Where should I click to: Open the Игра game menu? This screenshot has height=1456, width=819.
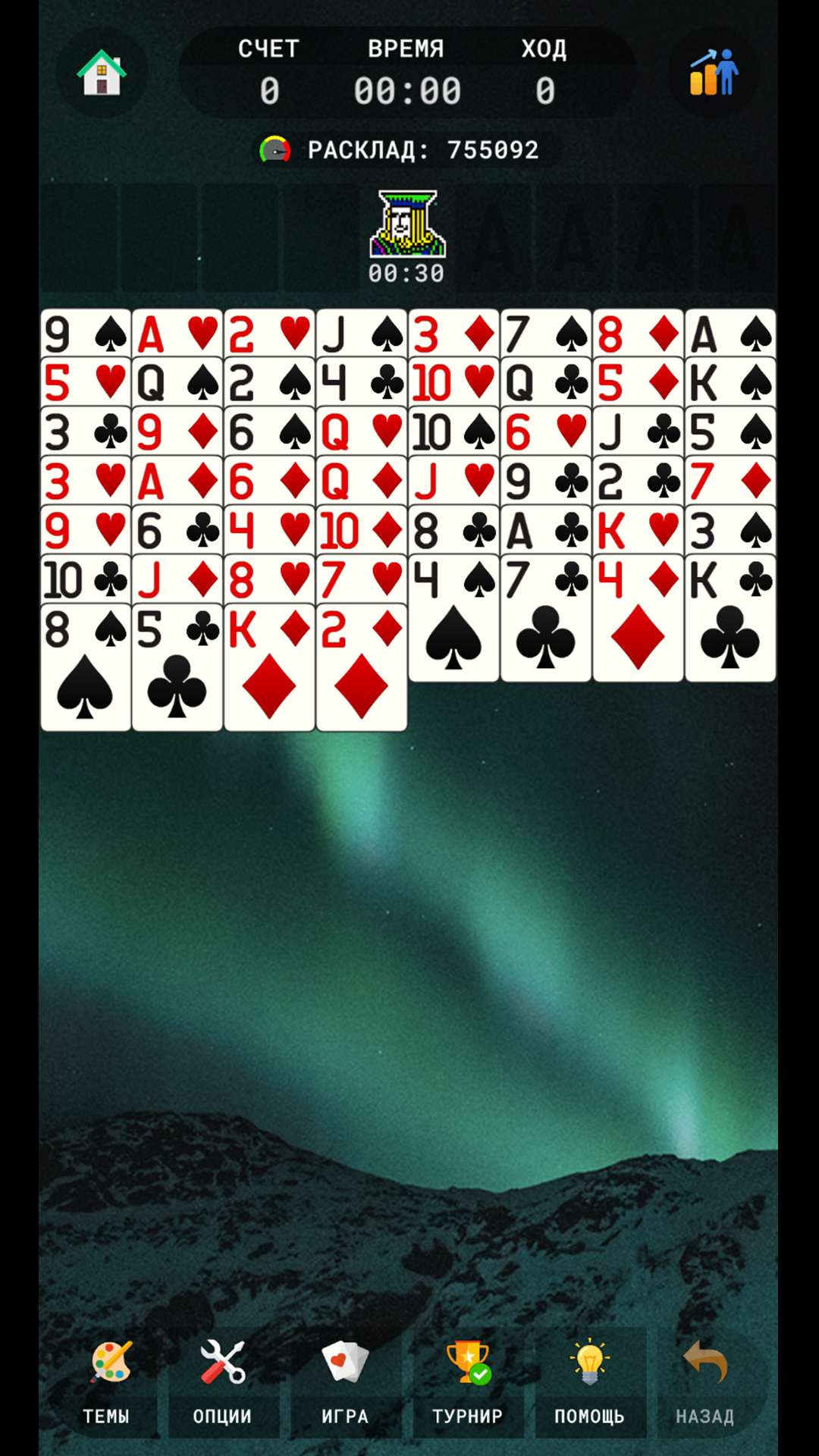tap(345, 1381)
